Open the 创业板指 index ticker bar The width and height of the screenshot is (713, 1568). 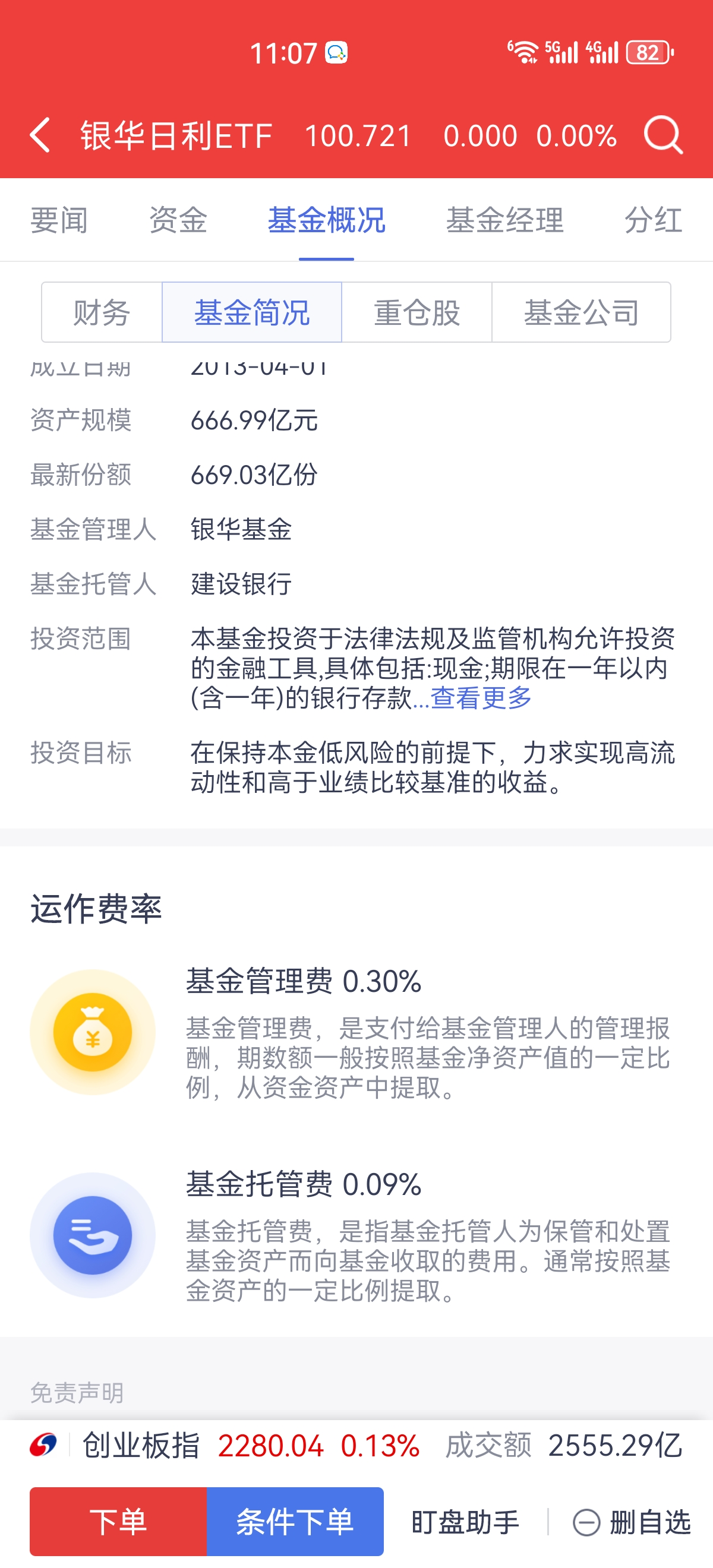(x=356, y=1446)
